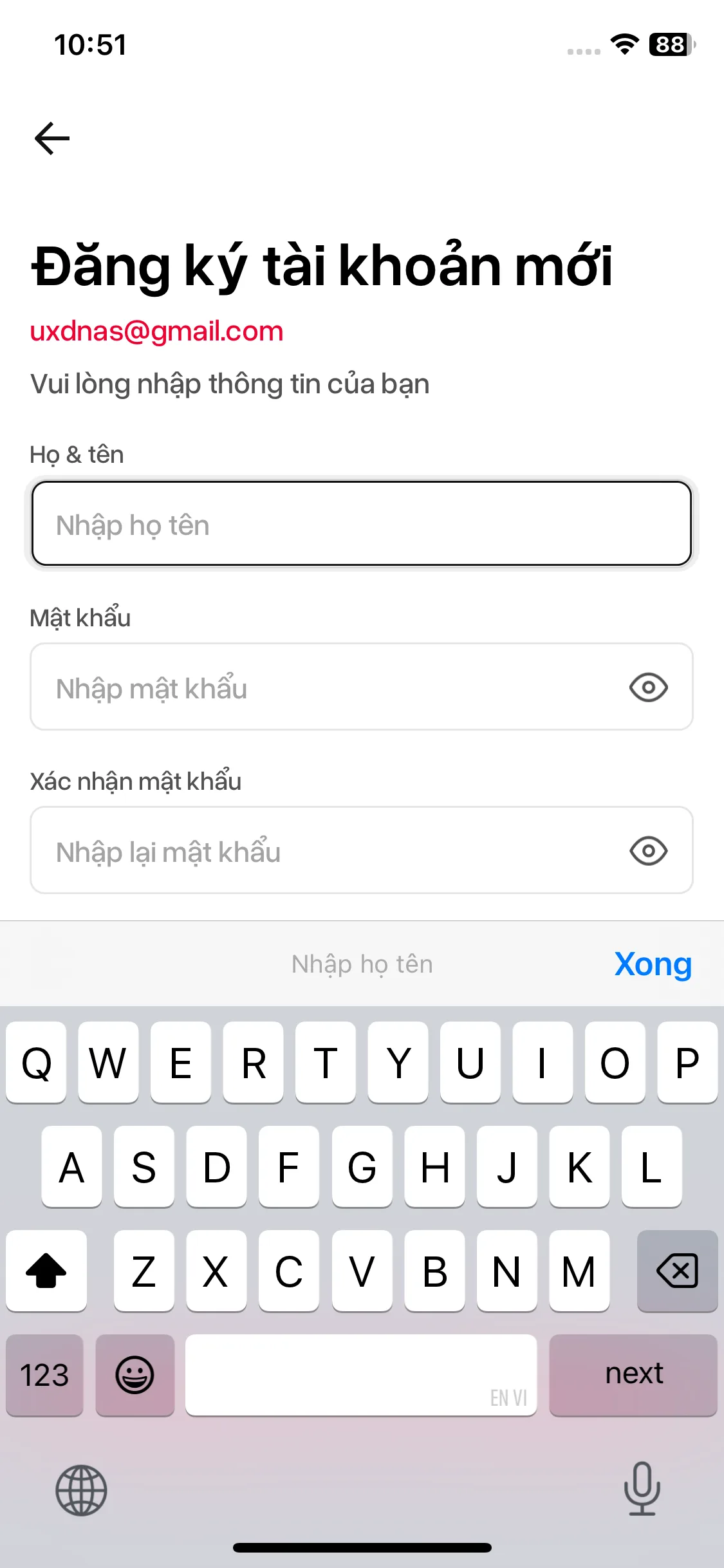Reveal the confirm password text

[x=648, y=851]
